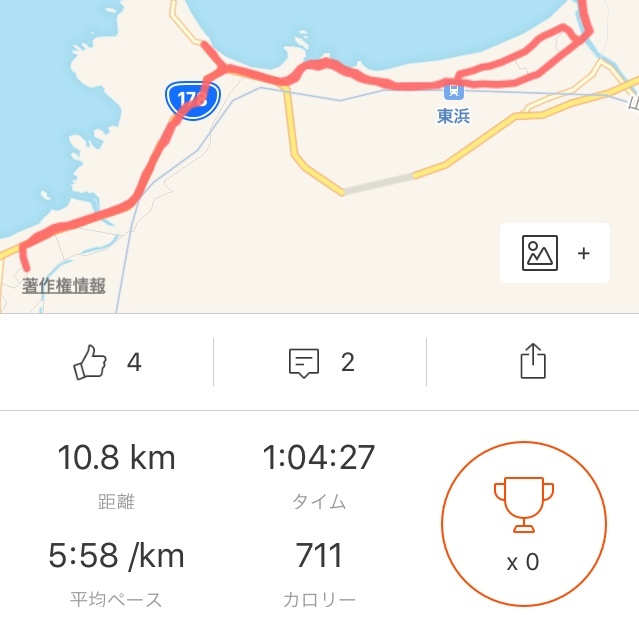Open the trophy achievements circle
Screen dimensions: 639x636
(x=523, y=527)
